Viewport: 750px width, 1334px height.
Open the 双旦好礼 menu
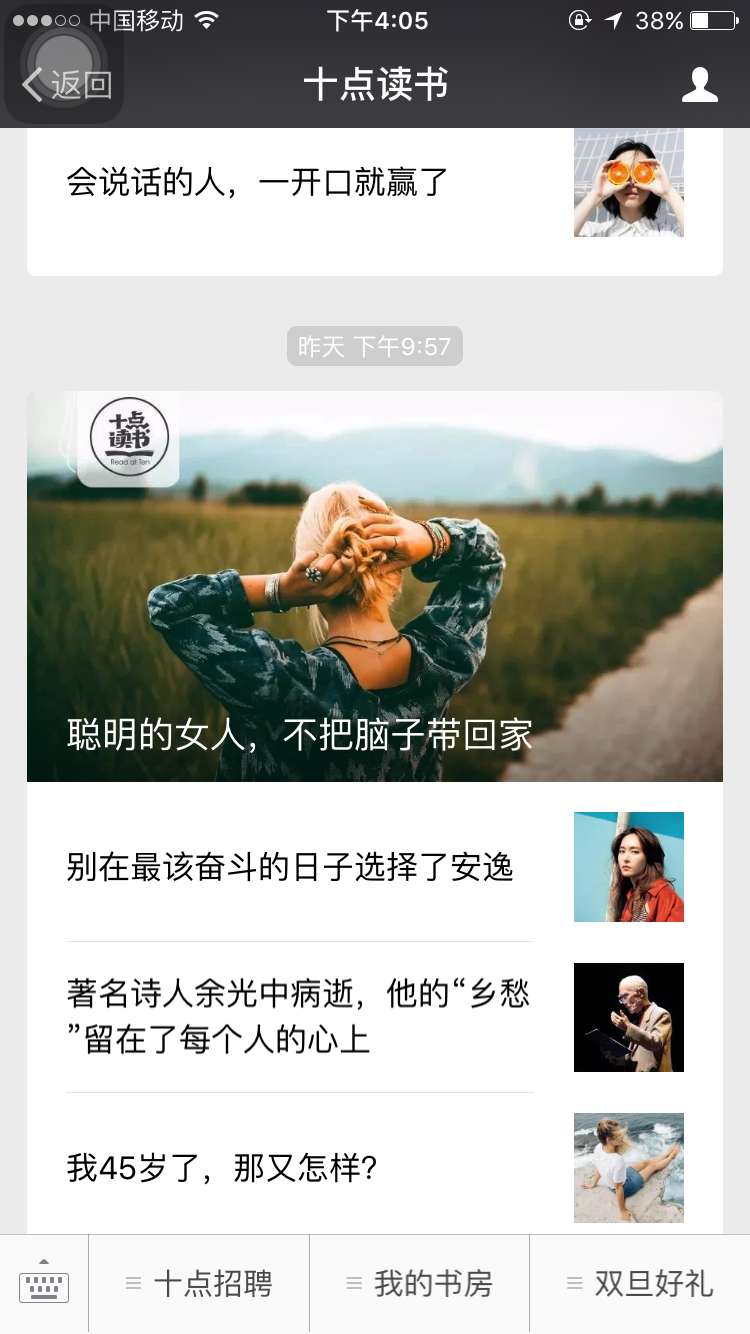tap(640, 1283)
